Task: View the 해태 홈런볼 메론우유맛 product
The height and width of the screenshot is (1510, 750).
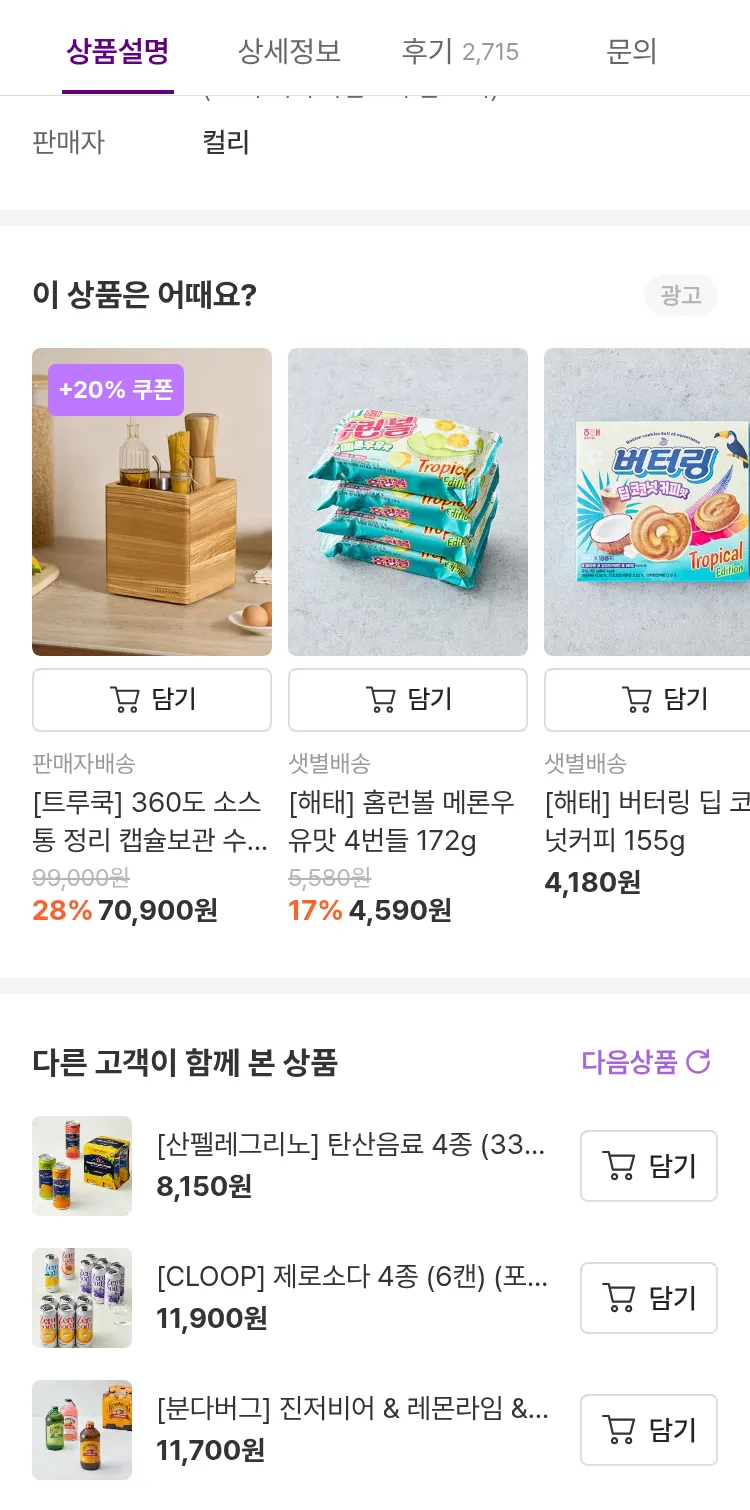Action: click(408, 502)
